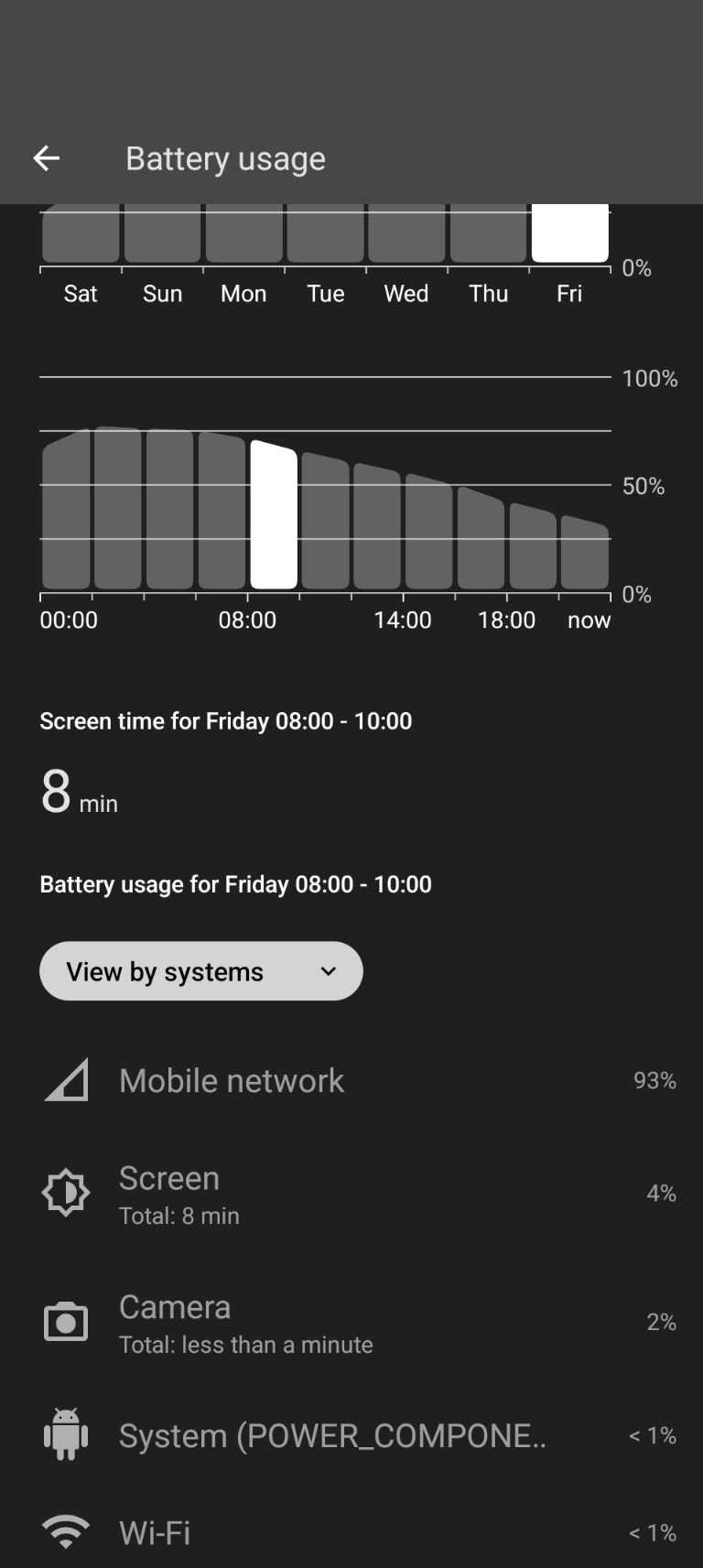Image resolution: width=703 pixels, height=1568 pixels.
Task: Open Camera battery usage details
Action: tap(351, 1323)
